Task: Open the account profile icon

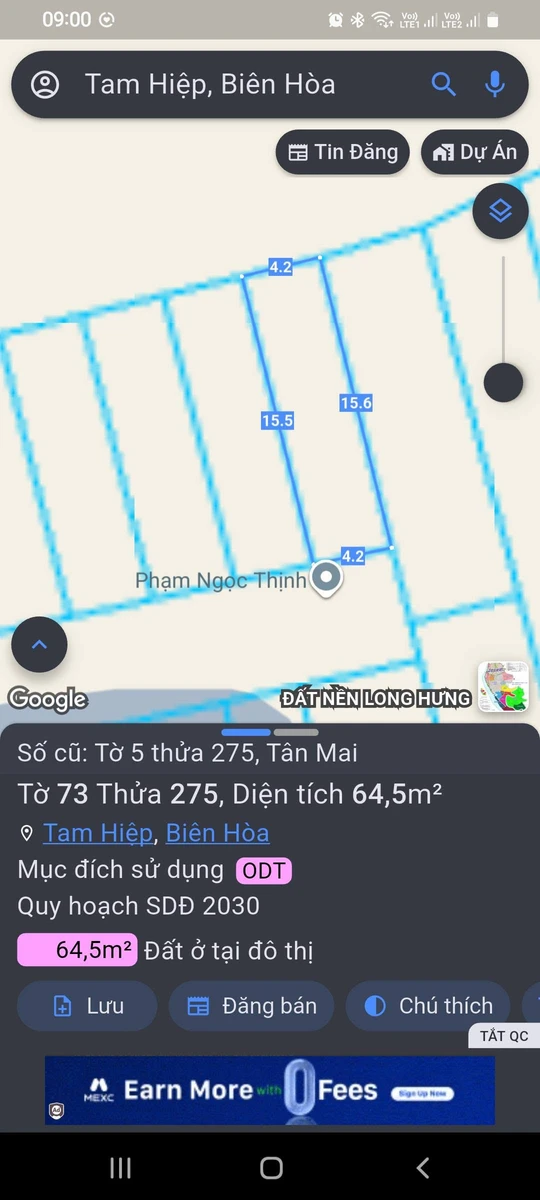Action: (x=45, y=85)
